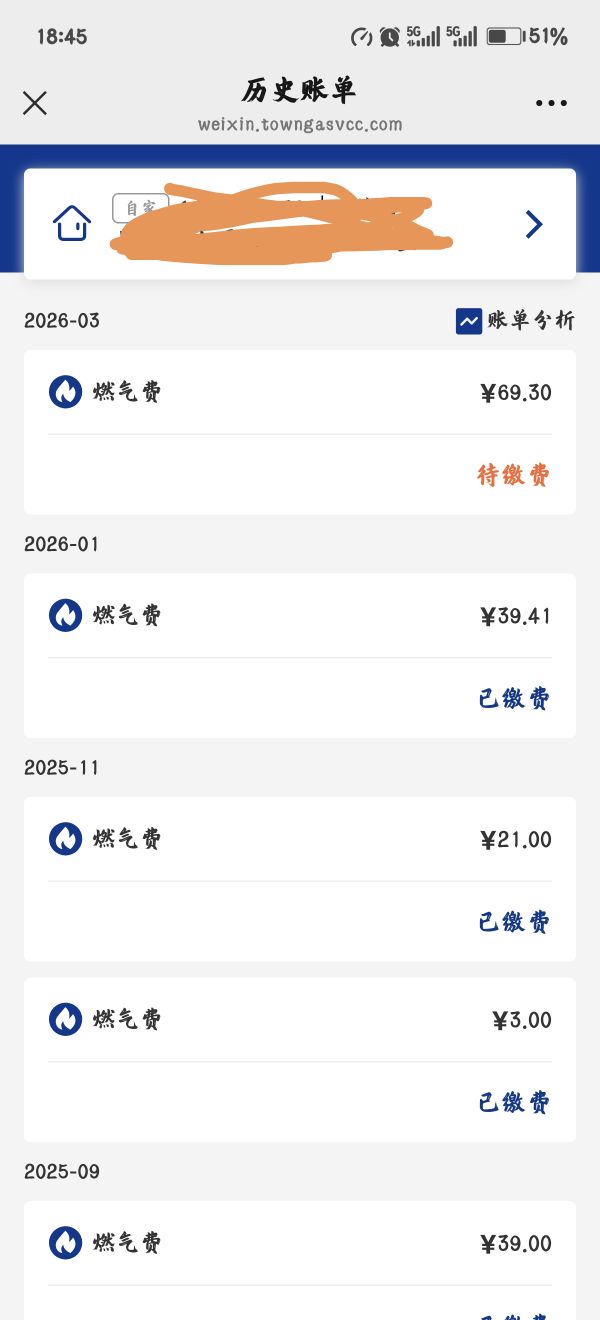
Task: Close the 历史账单 page
Action: [x=35, y=103]
